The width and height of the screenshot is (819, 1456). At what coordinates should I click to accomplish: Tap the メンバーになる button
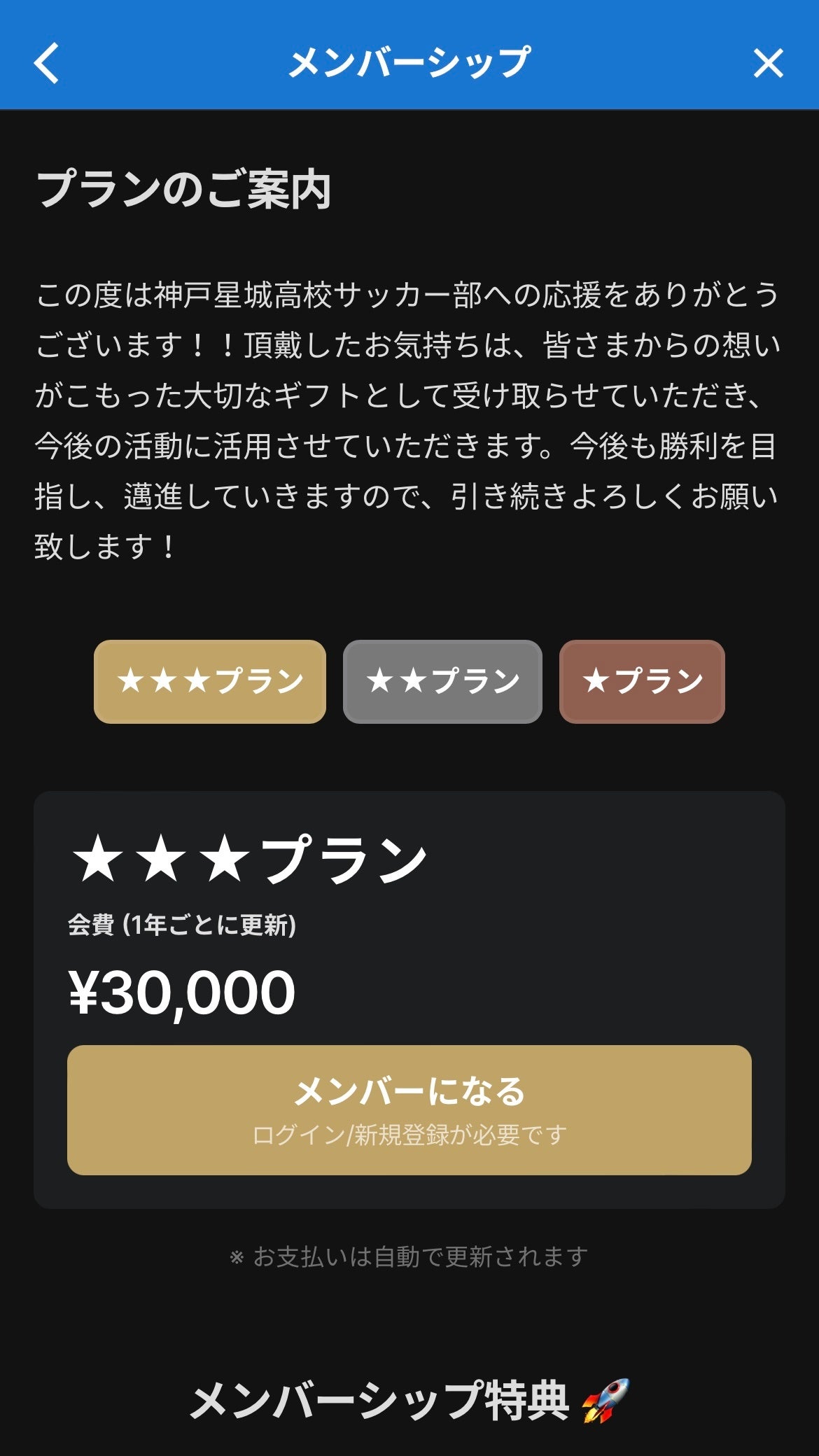pos(409,1109)
